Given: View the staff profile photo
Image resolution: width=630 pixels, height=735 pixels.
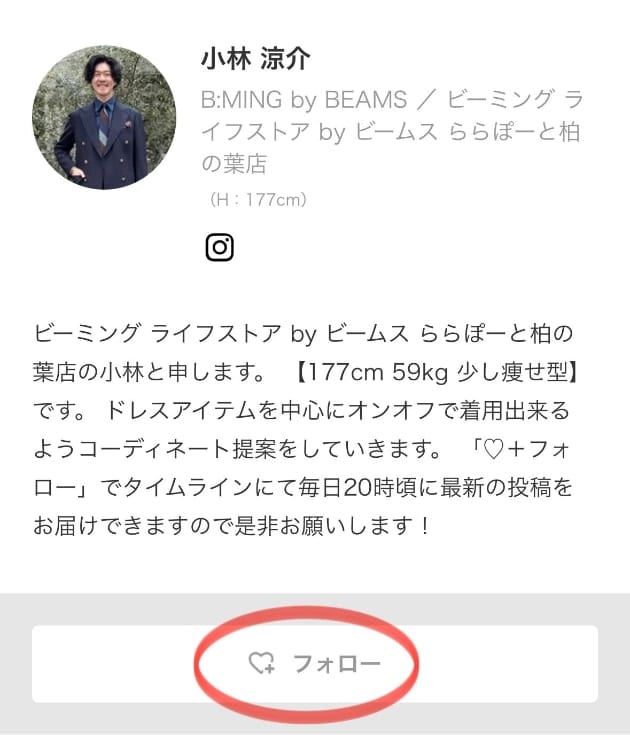Looking at the screenshot, I should pyautogui.click(x=104, y=118).
